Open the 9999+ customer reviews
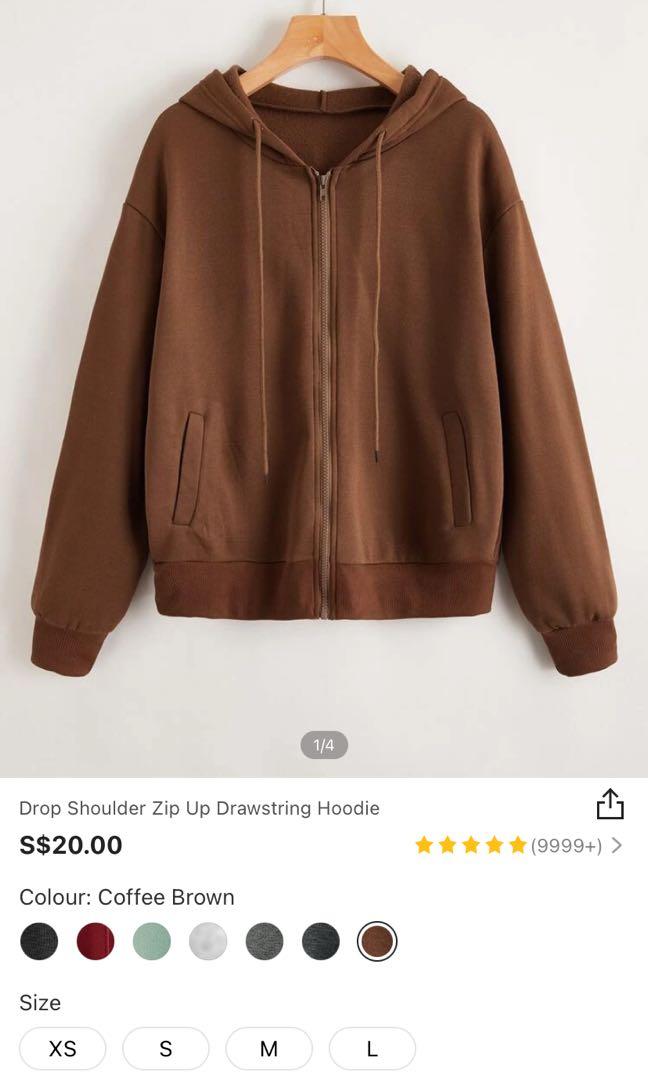 click(566, 846)
